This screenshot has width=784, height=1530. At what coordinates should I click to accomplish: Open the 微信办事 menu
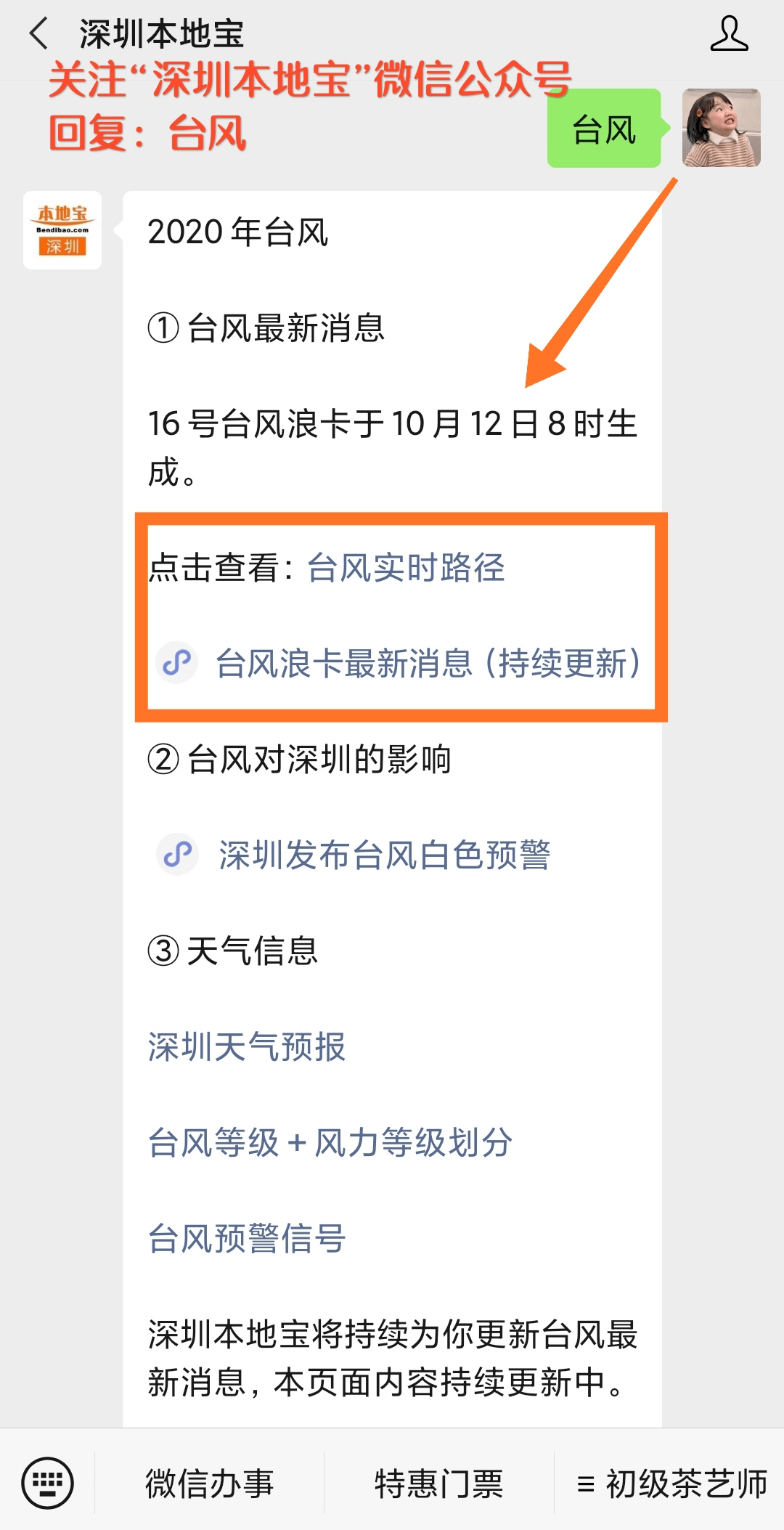coord(209,1483)
